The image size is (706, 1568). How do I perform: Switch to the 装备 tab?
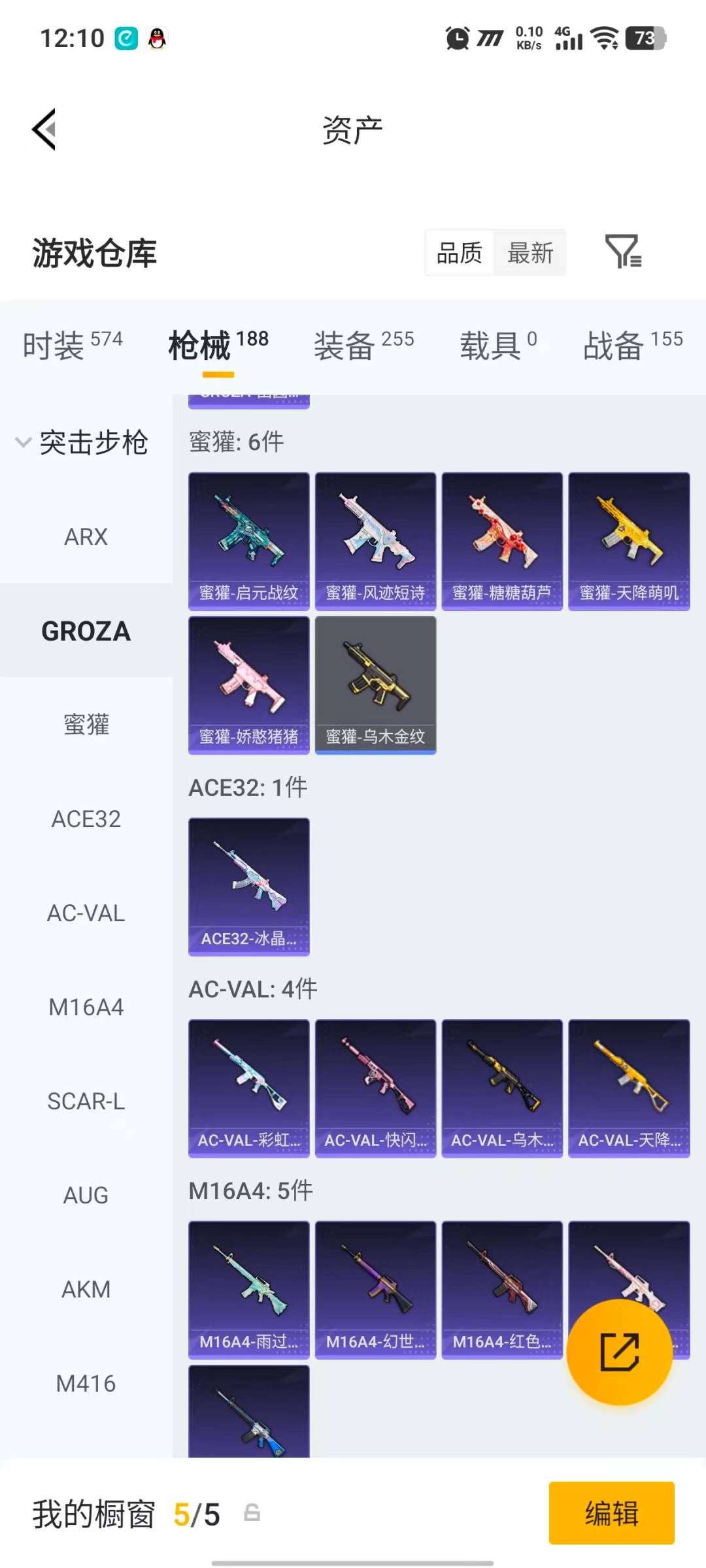(x=363, y=345)
